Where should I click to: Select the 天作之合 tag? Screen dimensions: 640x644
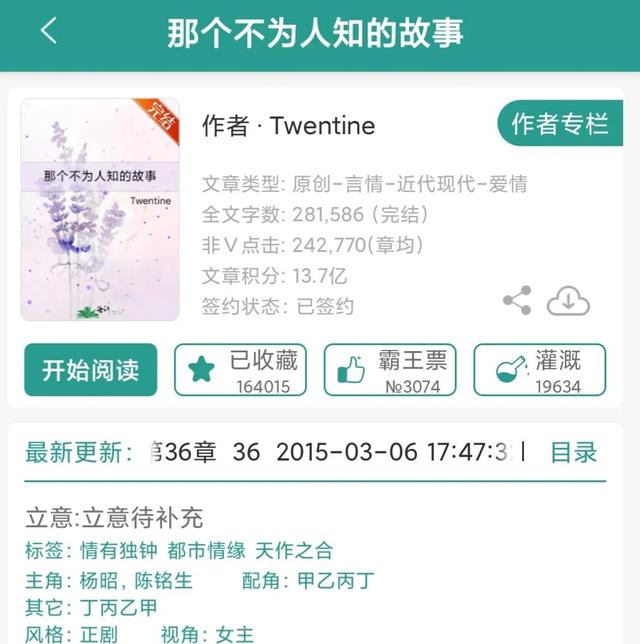(x=294, y=550)
